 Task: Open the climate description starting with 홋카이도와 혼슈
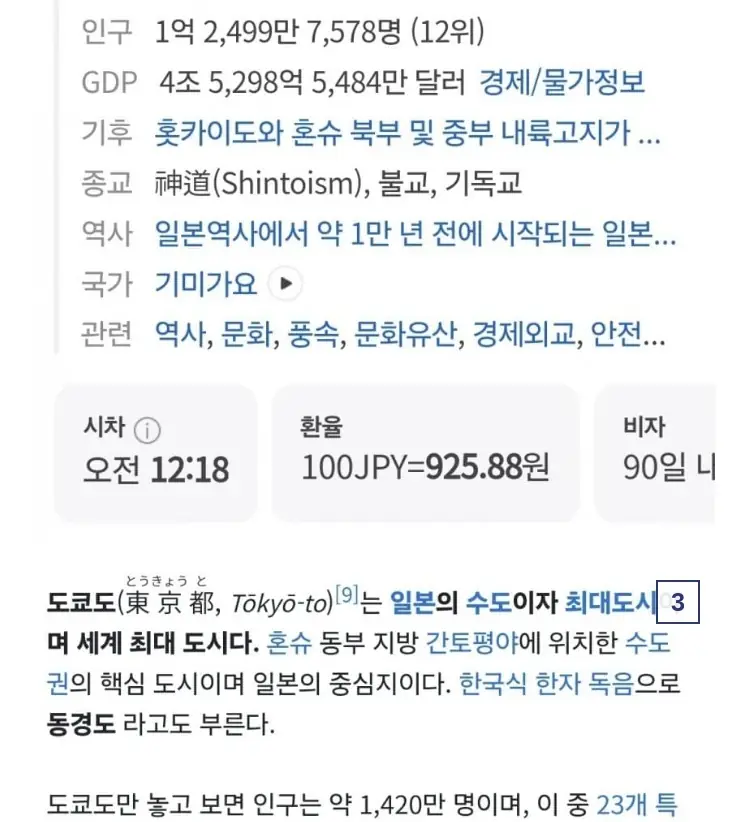click(x=407, y=132)
